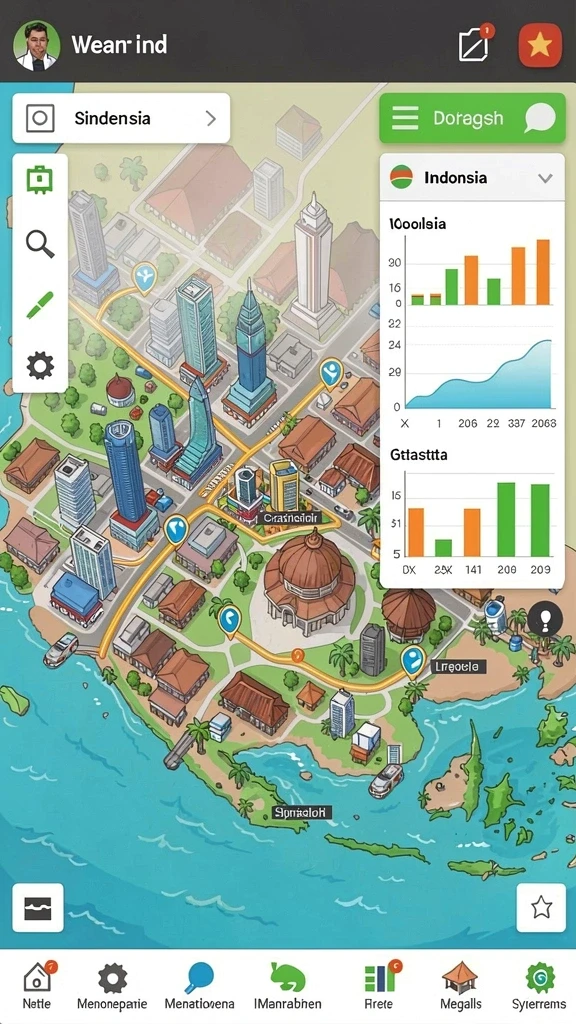This screenshot has width=576, height=1024.
Task: Open the profile avatar
Action: tap(37, 45)
